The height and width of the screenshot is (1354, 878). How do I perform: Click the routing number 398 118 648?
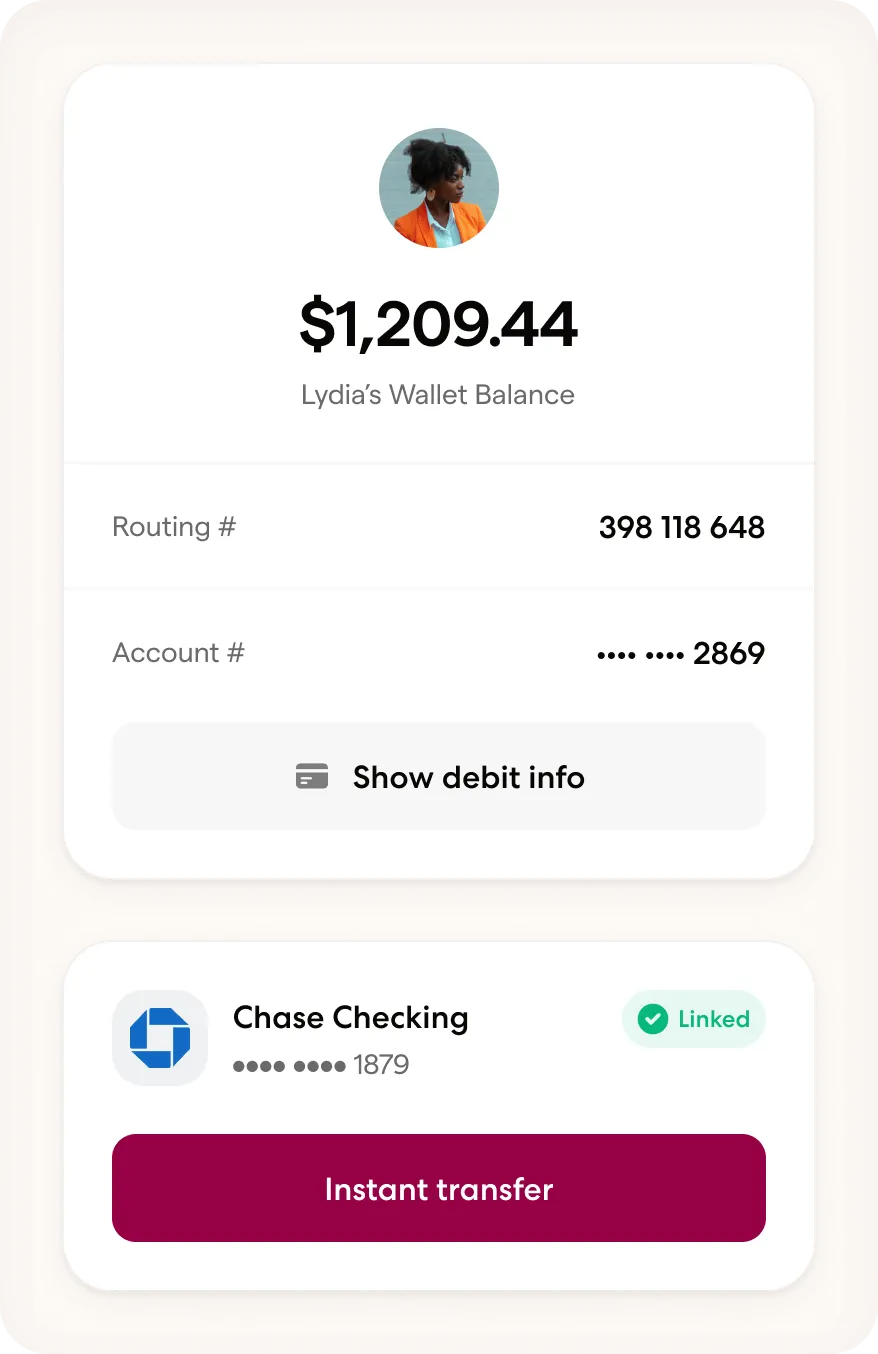click(x=681, y=527)
